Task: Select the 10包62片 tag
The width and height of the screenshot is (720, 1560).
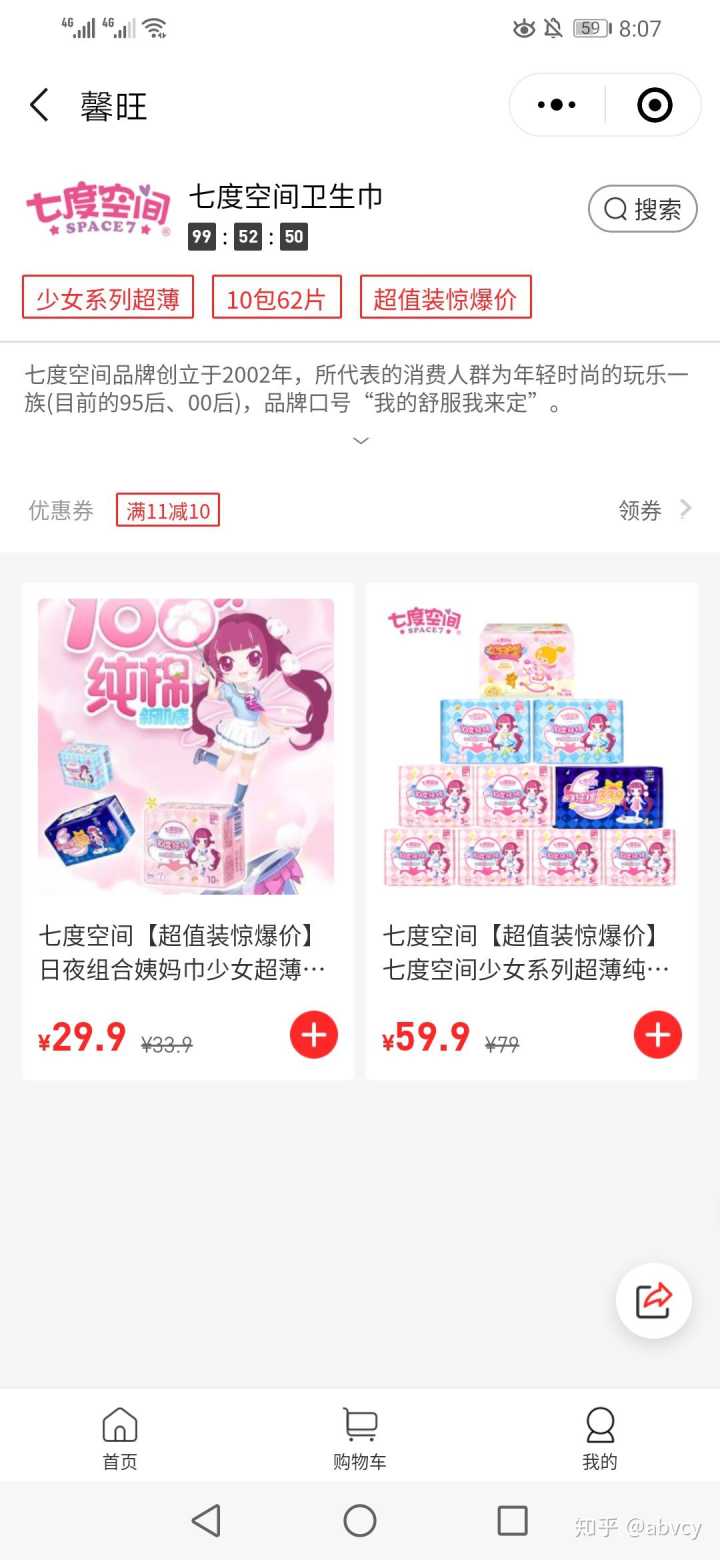Action: click(276, 298)
